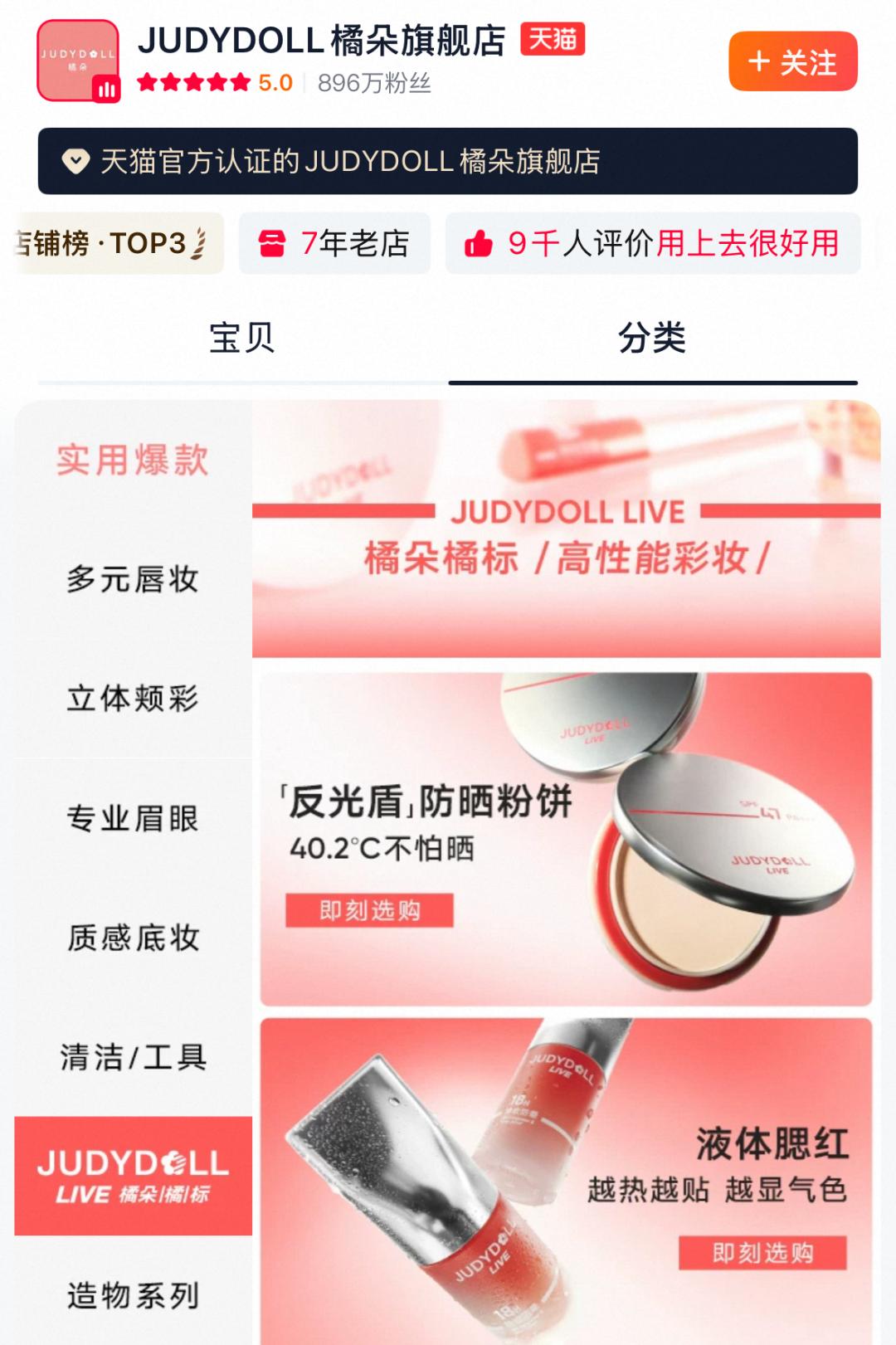Select the JUDYDOLL LIVE 橘朵橘标 category
The image size is (896, 1345).
(133, 1176)
